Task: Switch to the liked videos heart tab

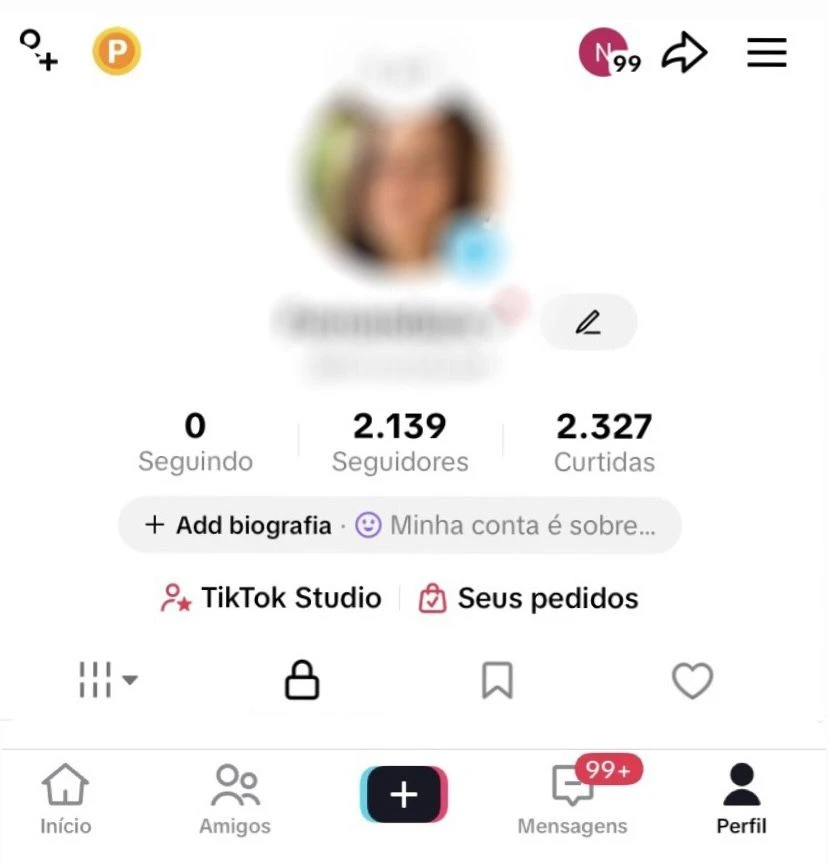Action: click(x=691, y=681)
